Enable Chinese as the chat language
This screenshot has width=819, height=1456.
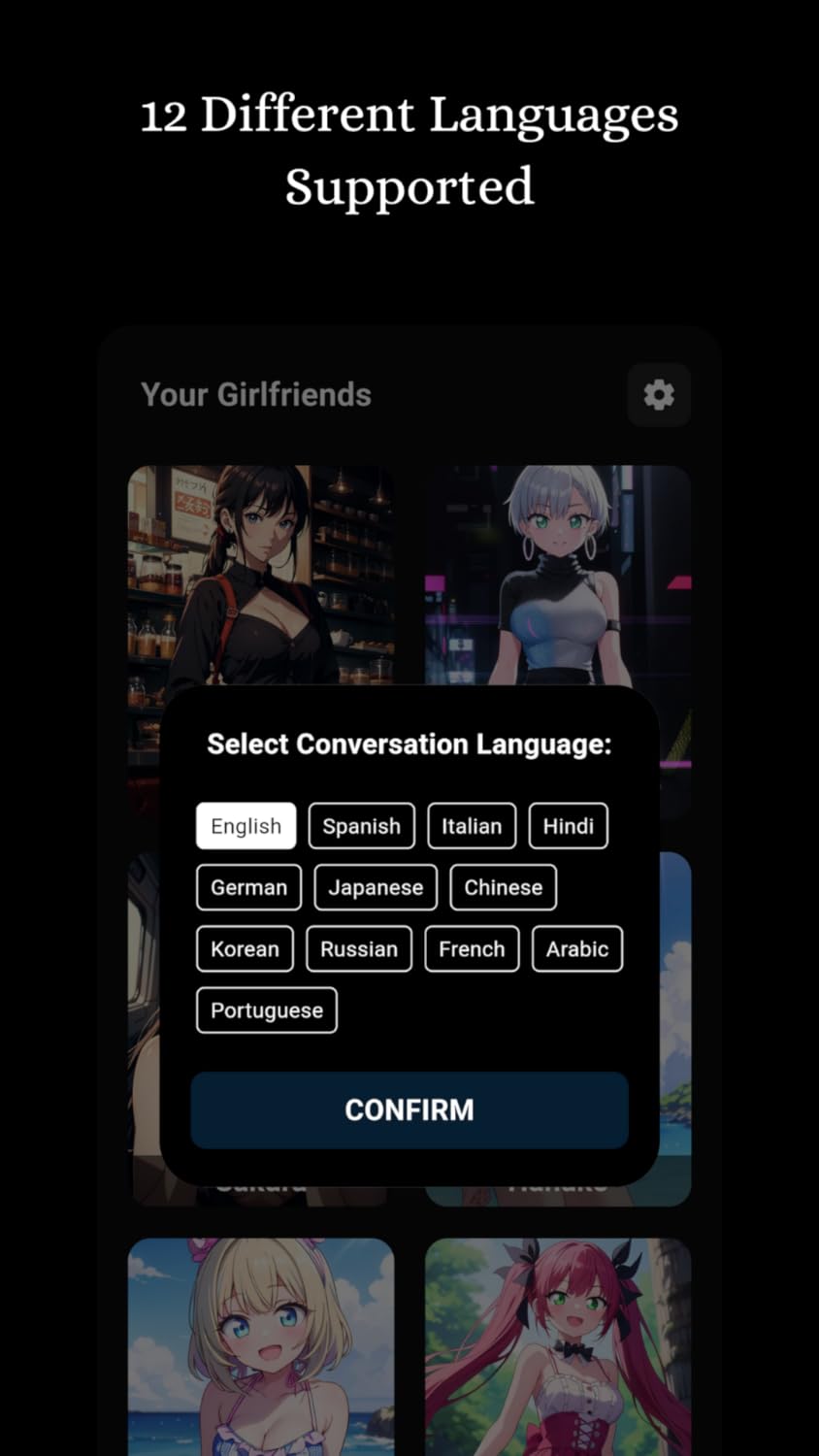click(503, 887)
